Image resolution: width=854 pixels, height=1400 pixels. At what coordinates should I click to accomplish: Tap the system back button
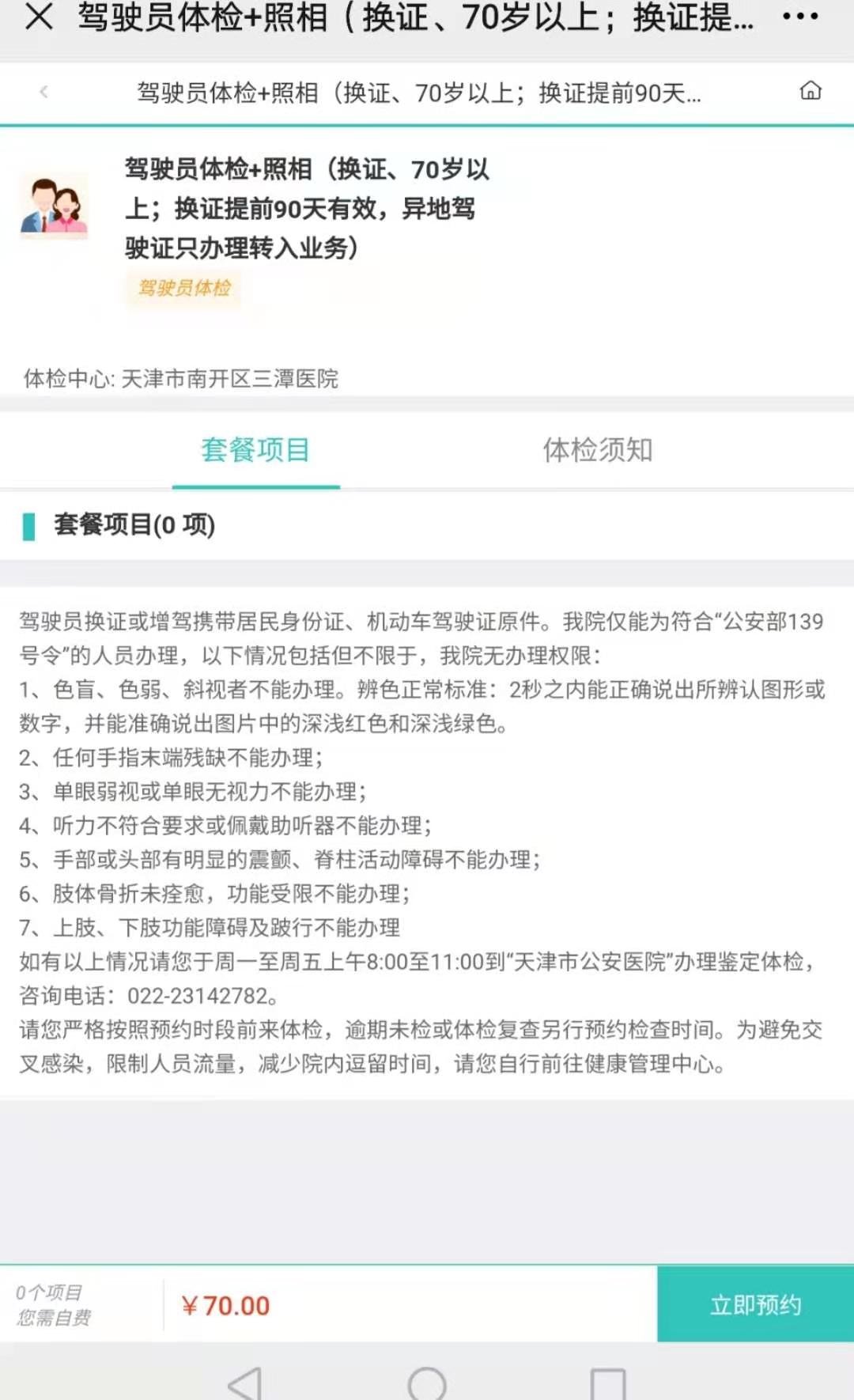tap(245, 1381)
